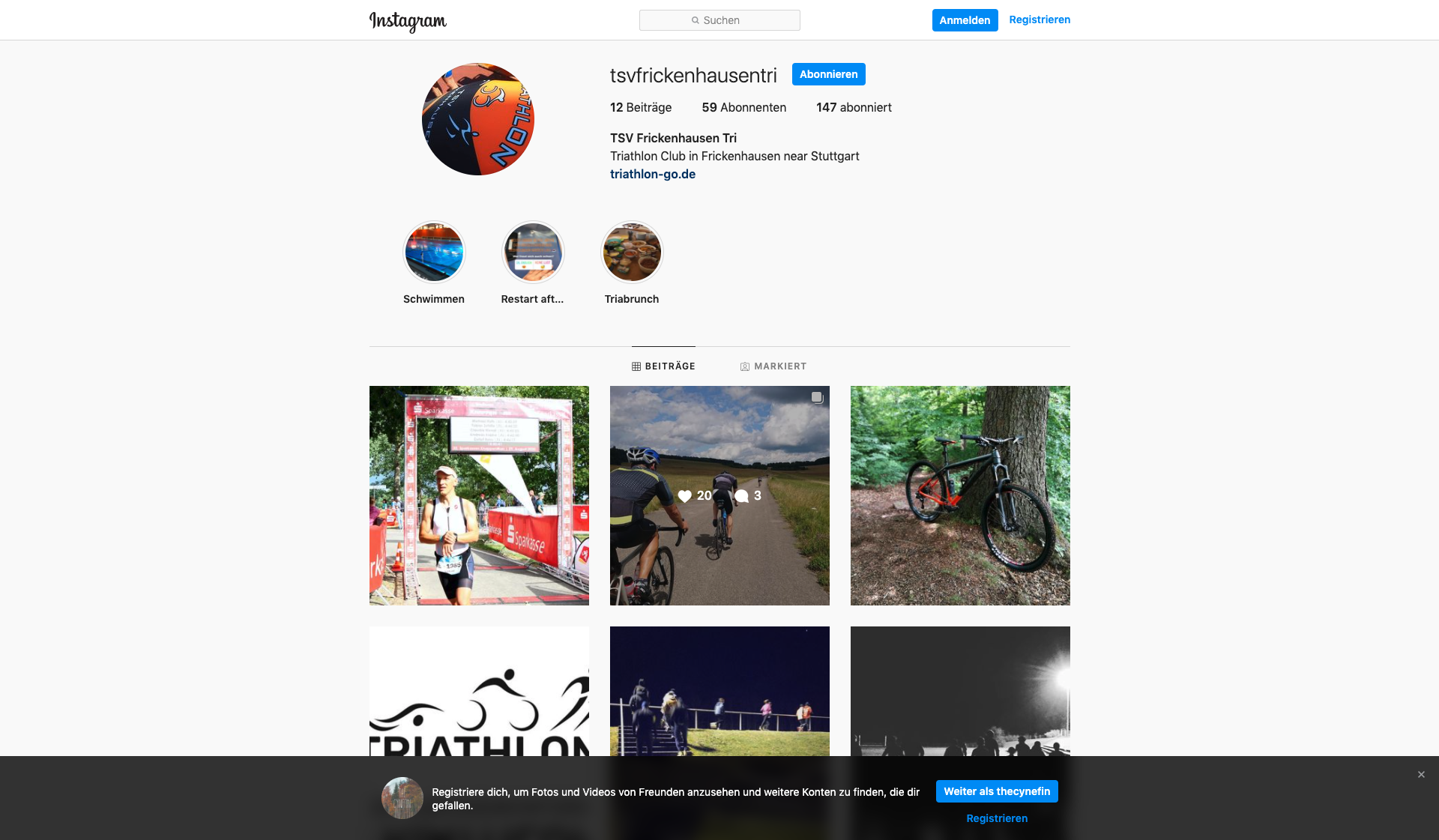Open the Instagram home logo

(408, 21)
